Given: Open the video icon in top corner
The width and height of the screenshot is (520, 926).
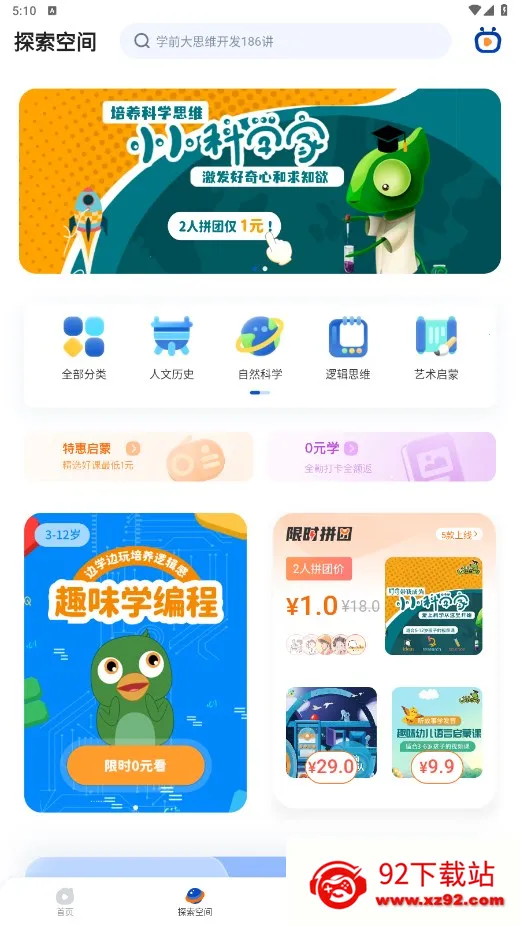Looking at the screenshot, I should tap(488, 41).
